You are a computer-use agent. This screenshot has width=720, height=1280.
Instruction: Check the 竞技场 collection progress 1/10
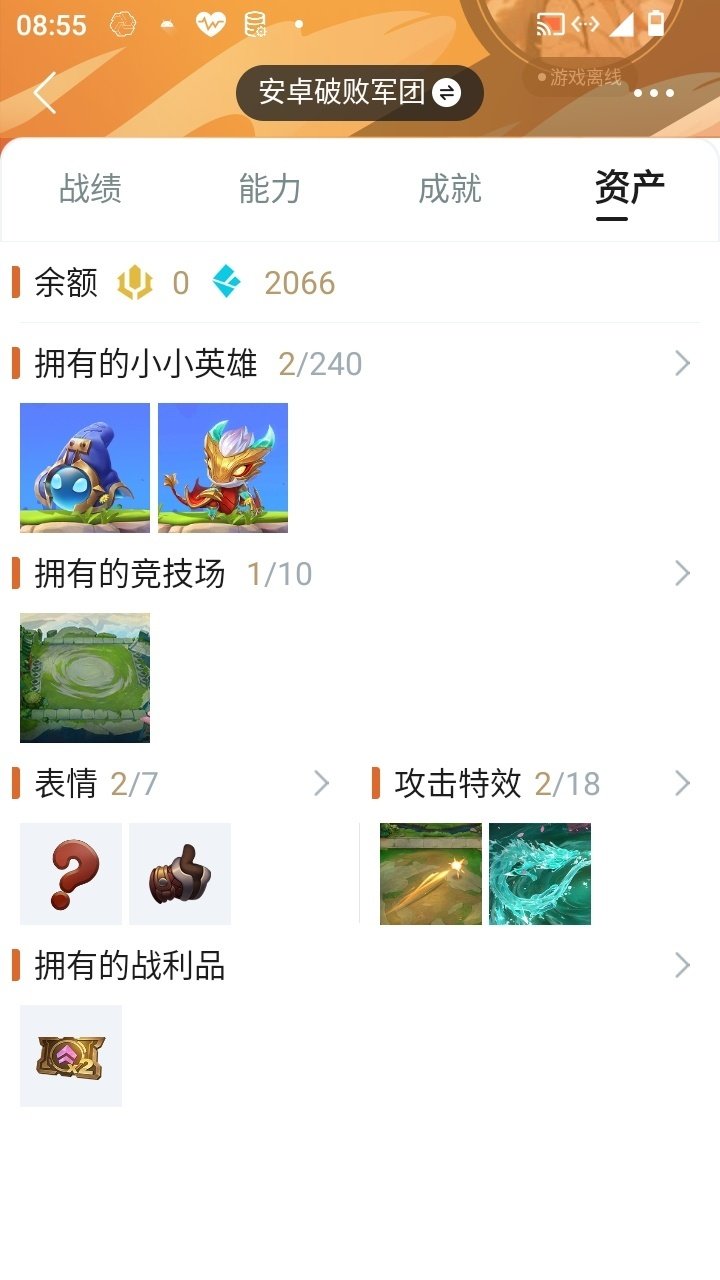[x=280, y=573]
